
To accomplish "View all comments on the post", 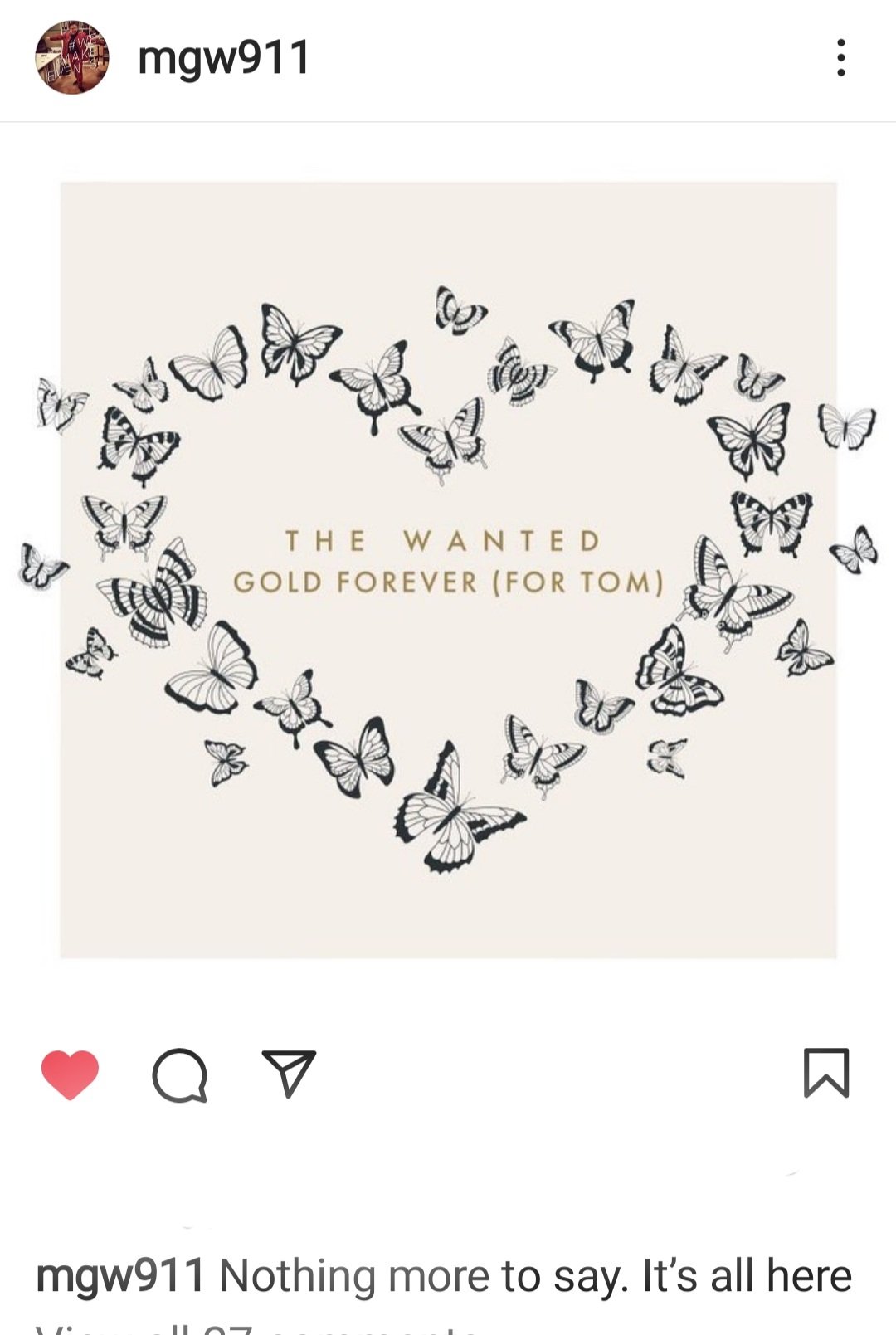I will [x=257, y=1326].
